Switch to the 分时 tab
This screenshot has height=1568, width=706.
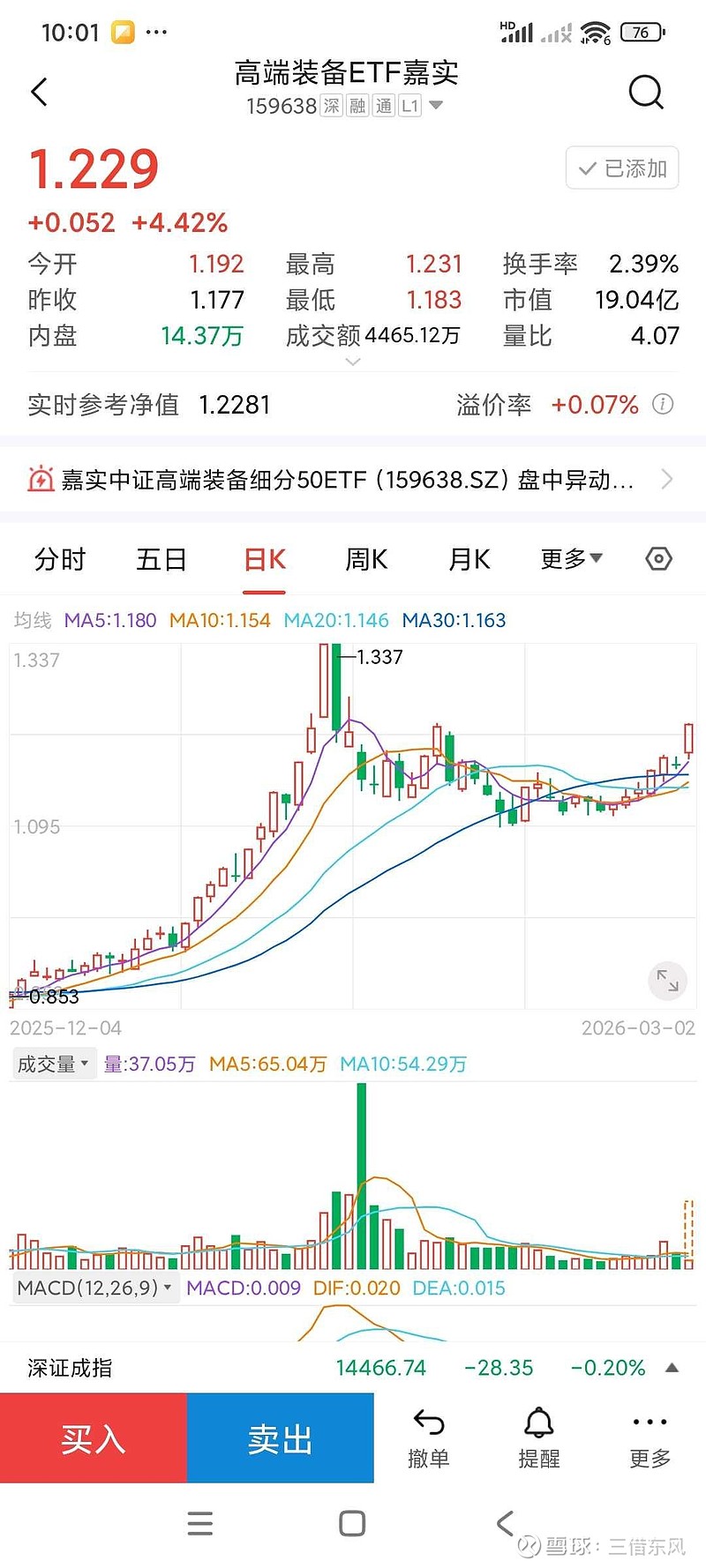[58, 559]
